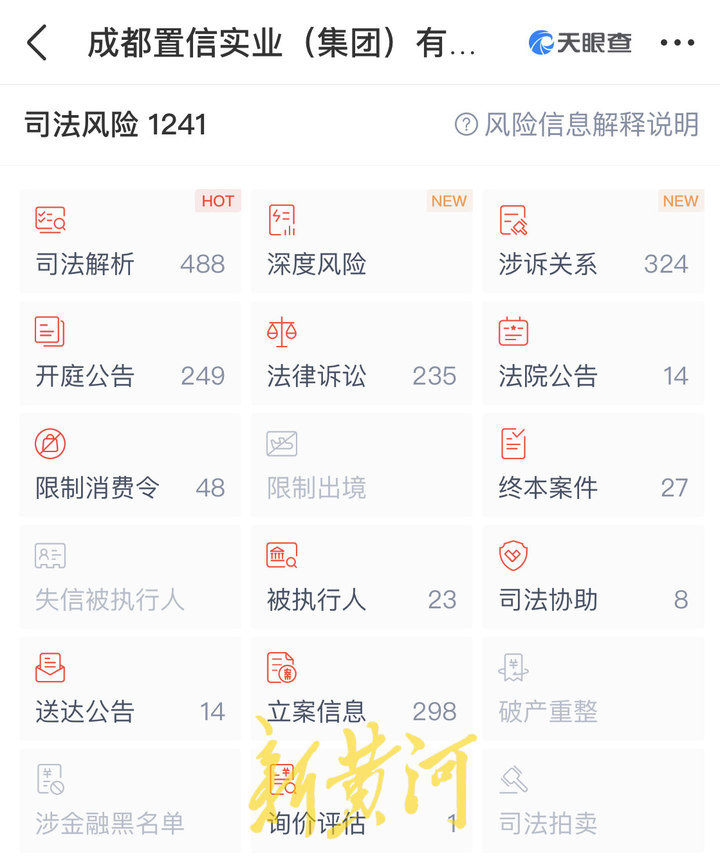The height and width of the screenshot is (863, 720).
Task: Open the three-dot overflow menu
Action: coord(677,43)
